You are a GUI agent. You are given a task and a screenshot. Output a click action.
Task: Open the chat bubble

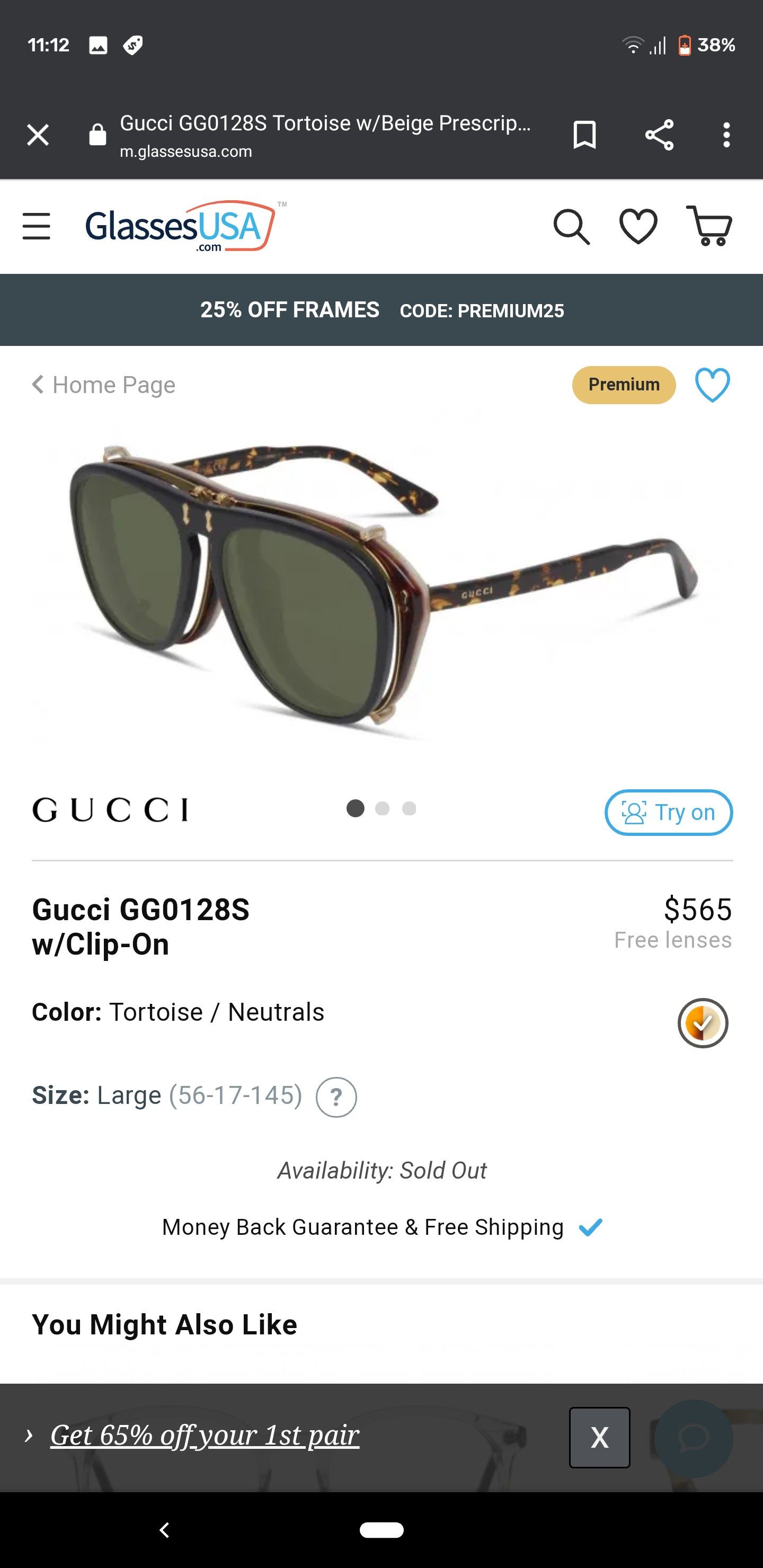[x=694, y=1438]
